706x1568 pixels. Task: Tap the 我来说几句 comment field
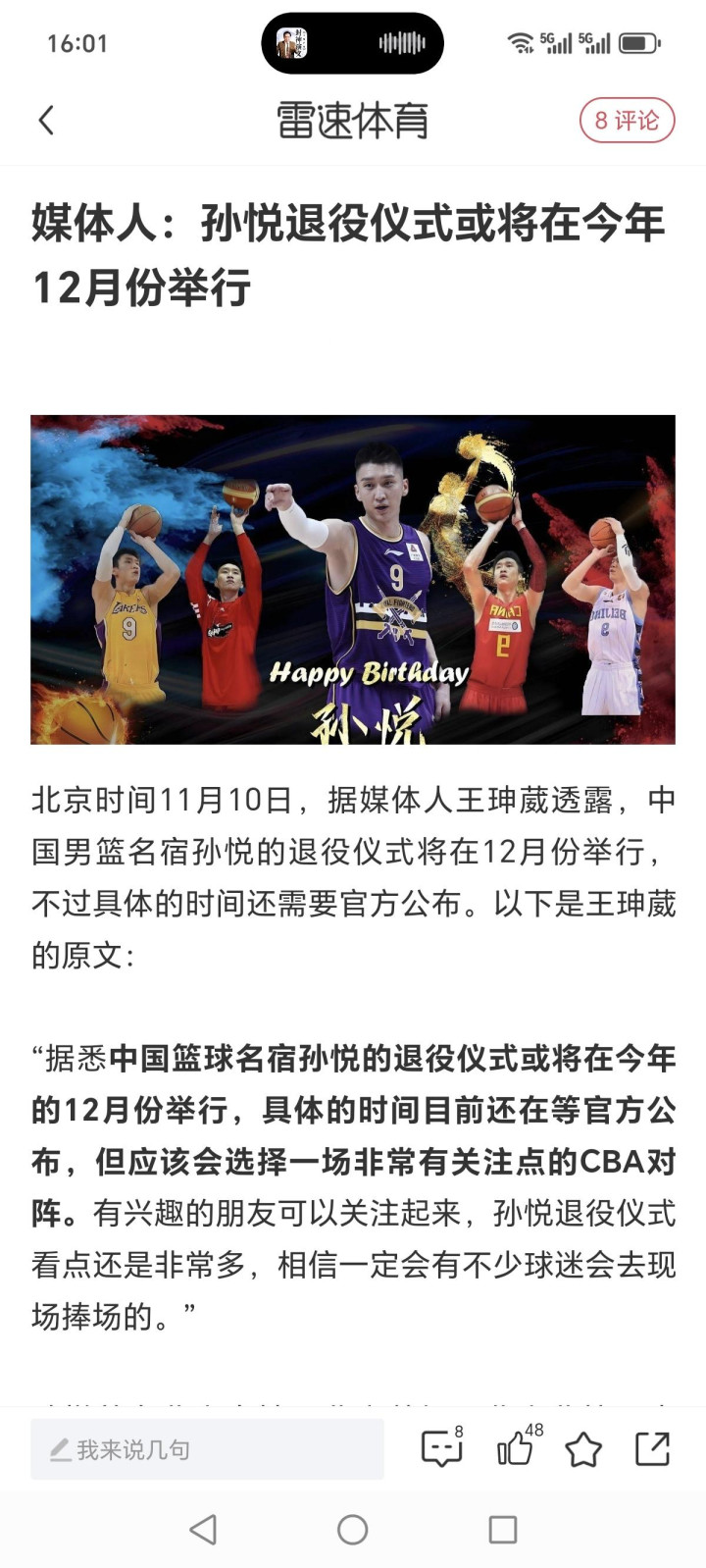pyautogui.click(x=207, y=1449)
